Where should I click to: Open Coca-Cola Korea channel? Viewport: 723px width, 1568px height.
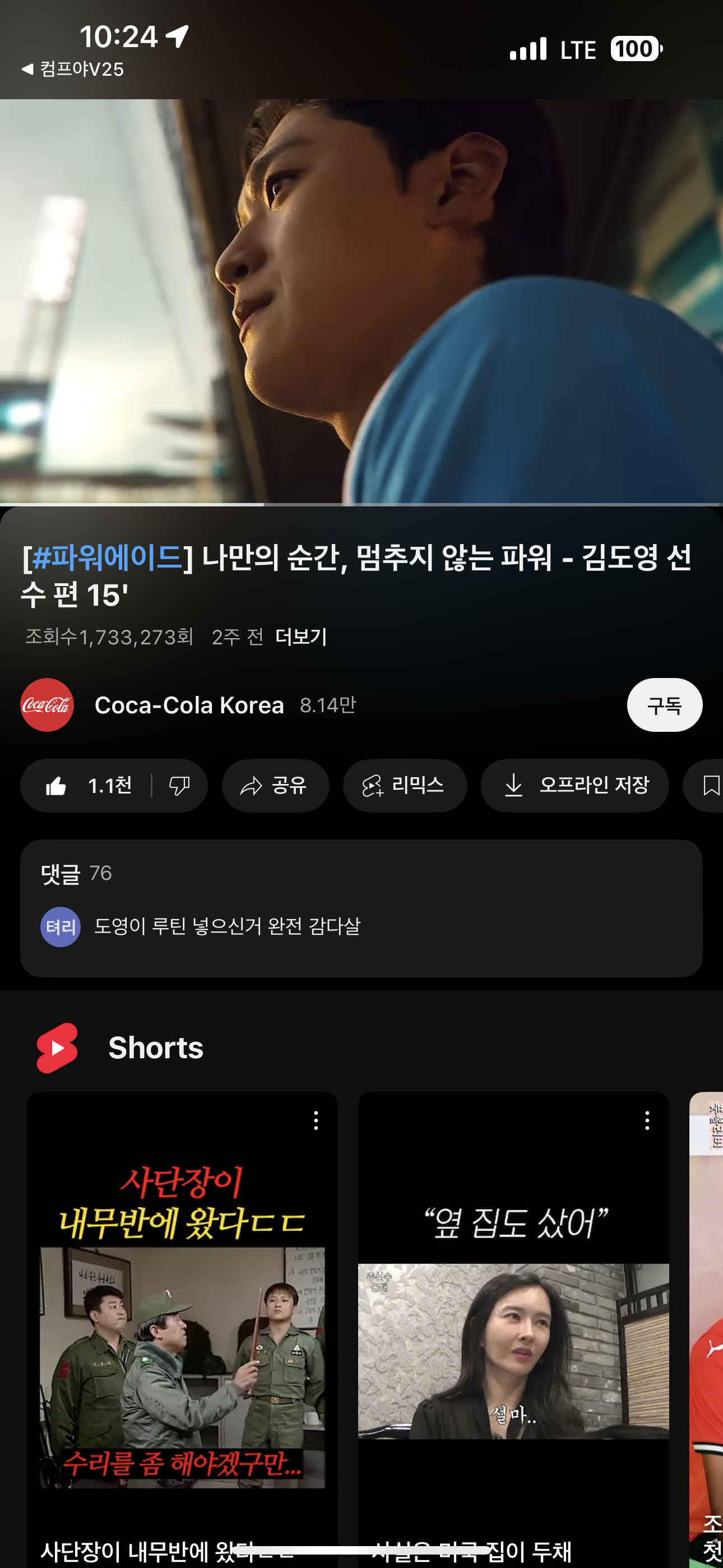tap(189, 705)
